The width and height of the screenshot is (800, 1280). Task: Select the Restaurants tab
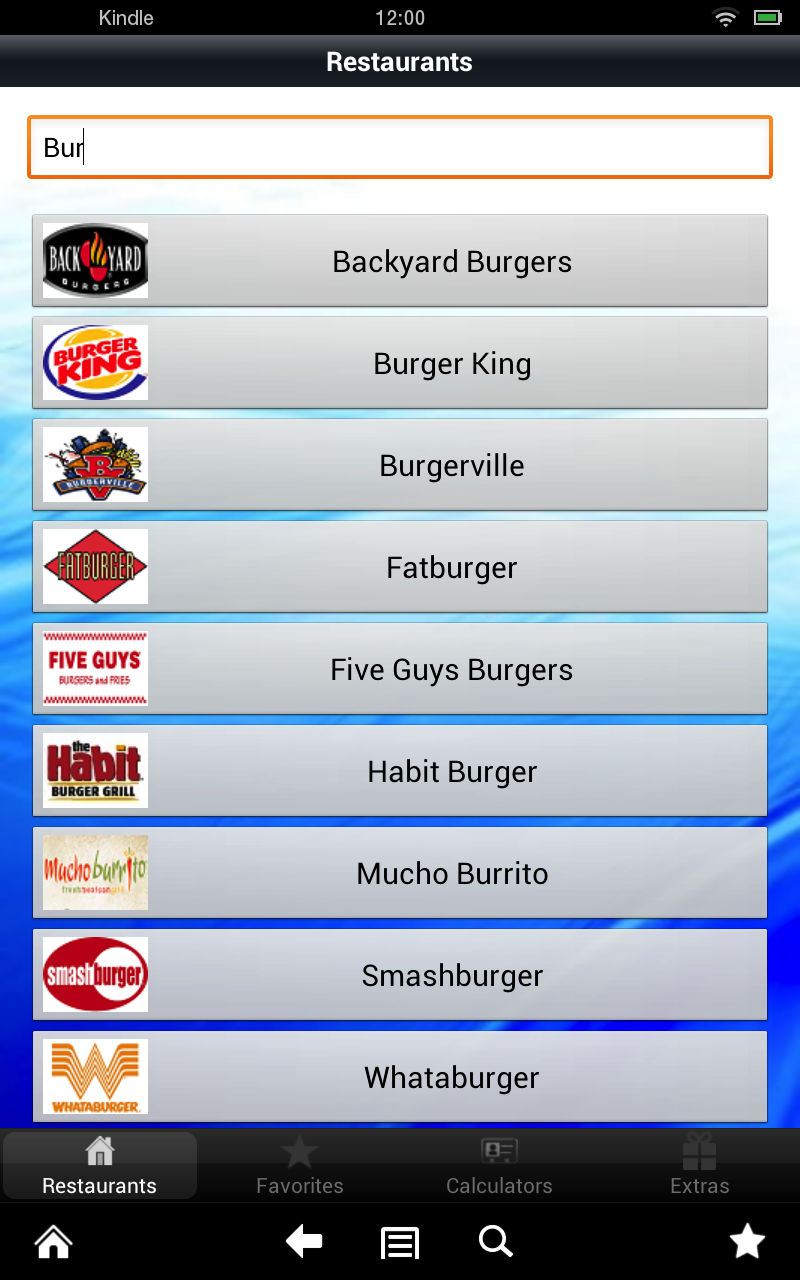click(x=99, y=1165)
